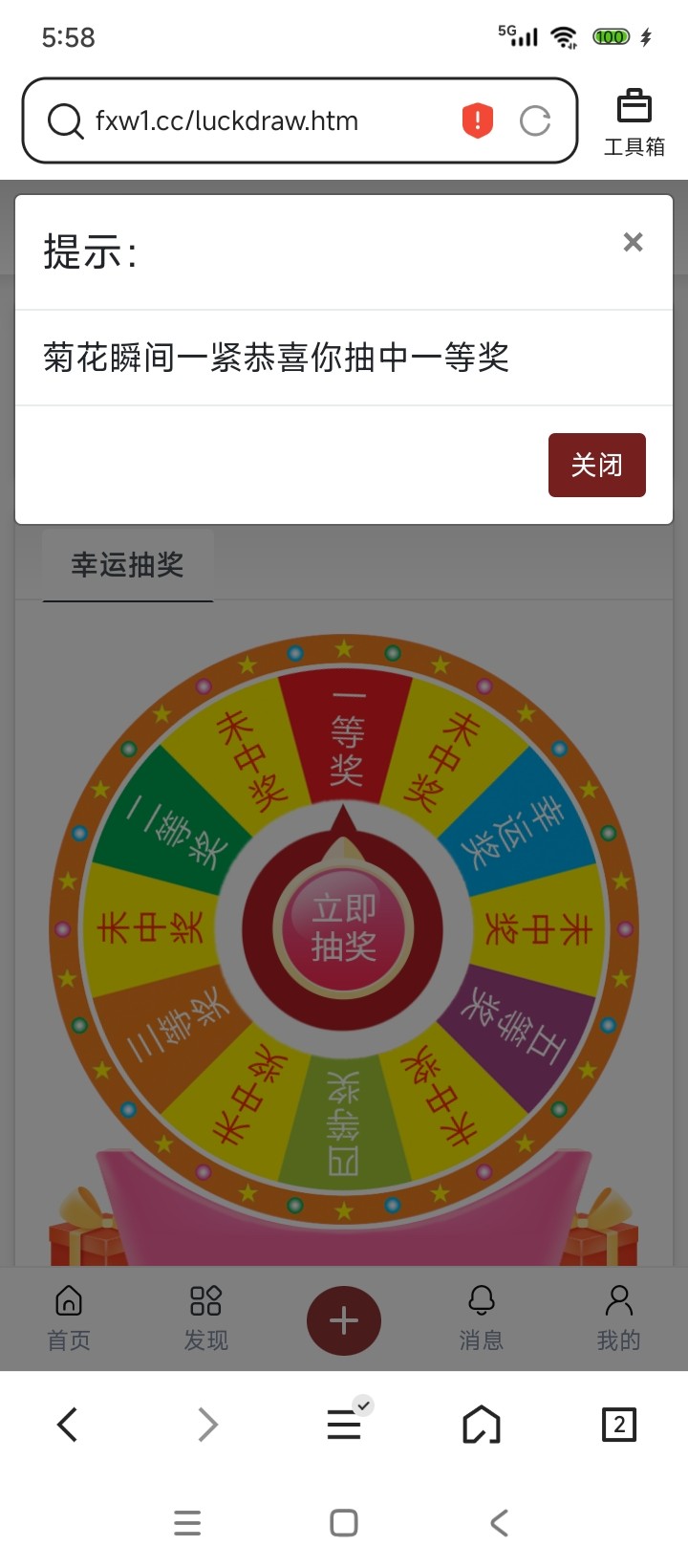Tap the red plus button
Image resolution: width=688 pixels, height=1568 pixels.
point(344,1320)
